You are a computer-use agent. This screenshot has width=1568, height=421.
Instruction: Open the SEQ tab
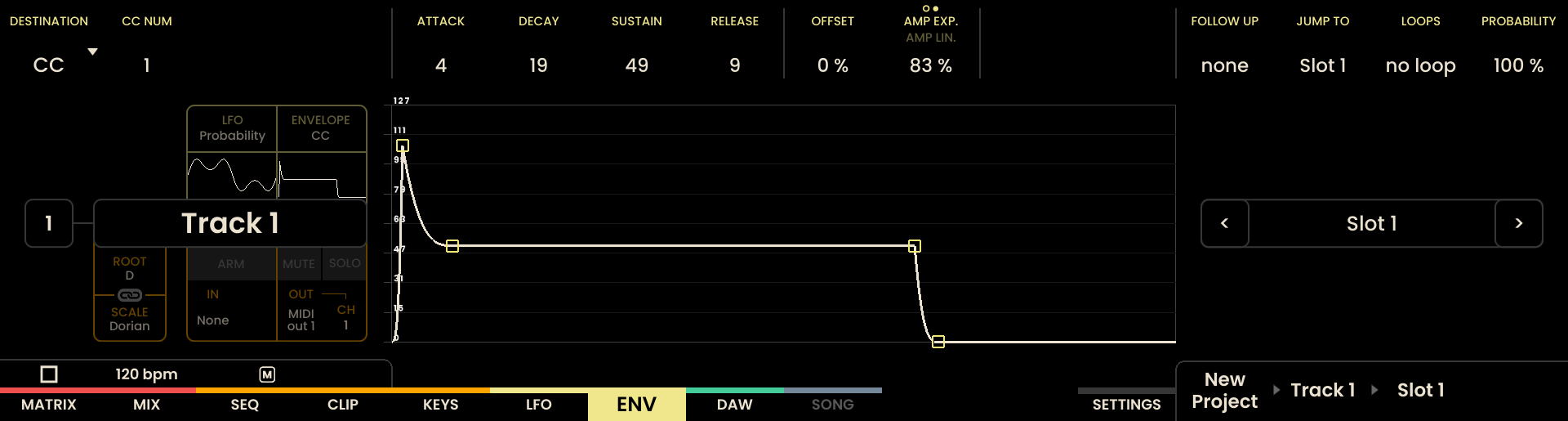(245, 405)
